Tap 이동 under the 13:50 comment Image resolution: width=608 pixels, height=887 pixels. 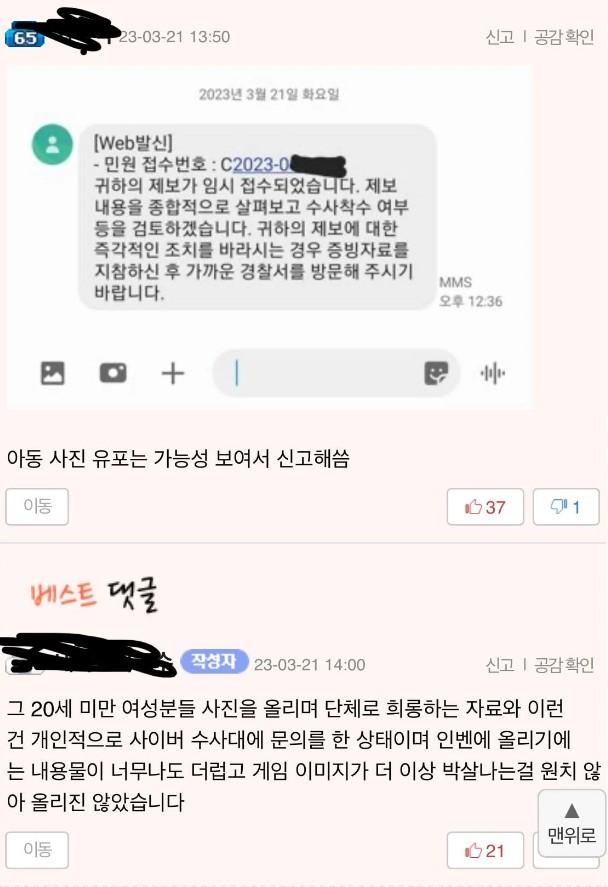(37, 507)
